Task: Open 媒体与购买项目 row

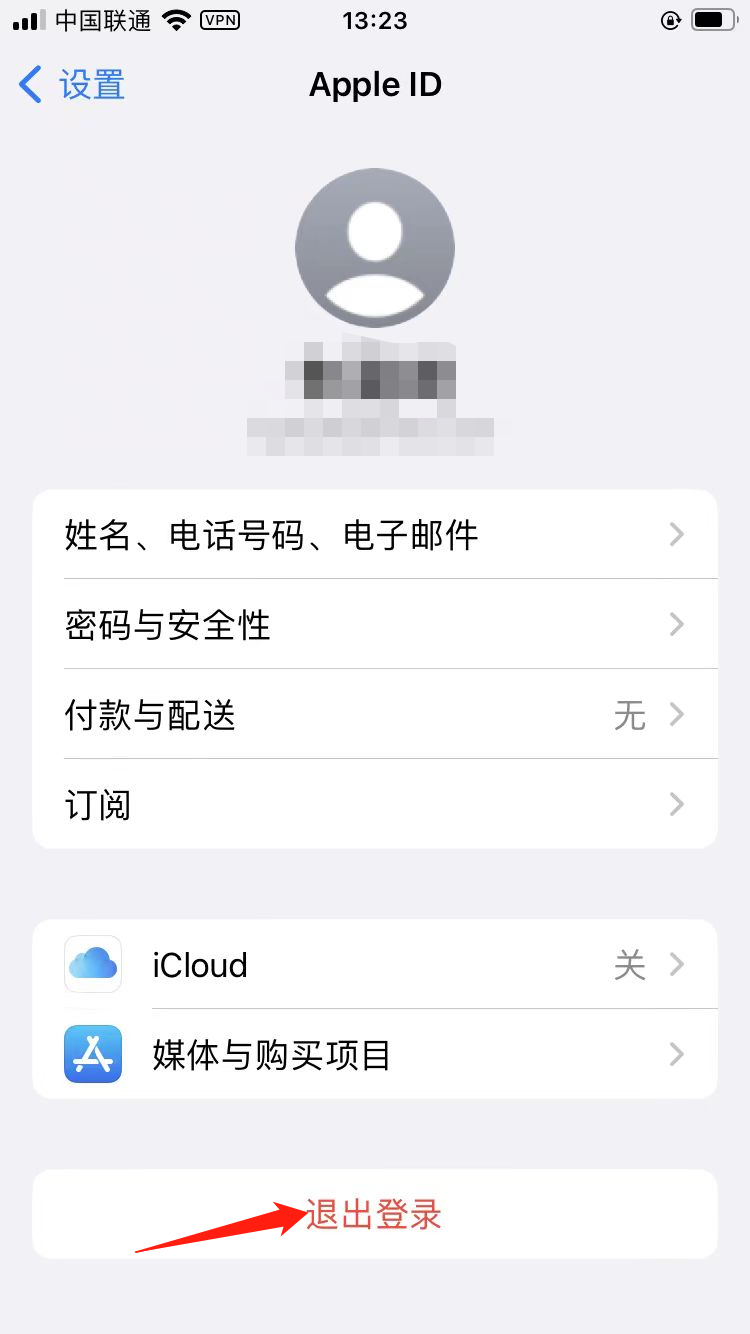Action: tap(375, 1055)
